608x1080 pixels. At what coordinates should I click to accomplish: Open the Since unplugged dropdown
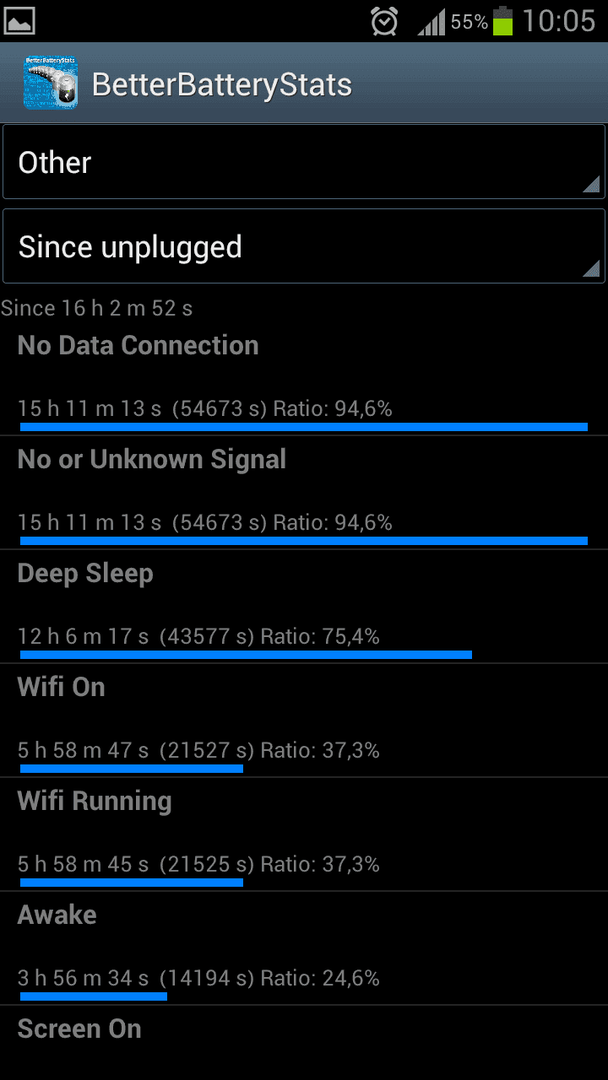[304, 247]
